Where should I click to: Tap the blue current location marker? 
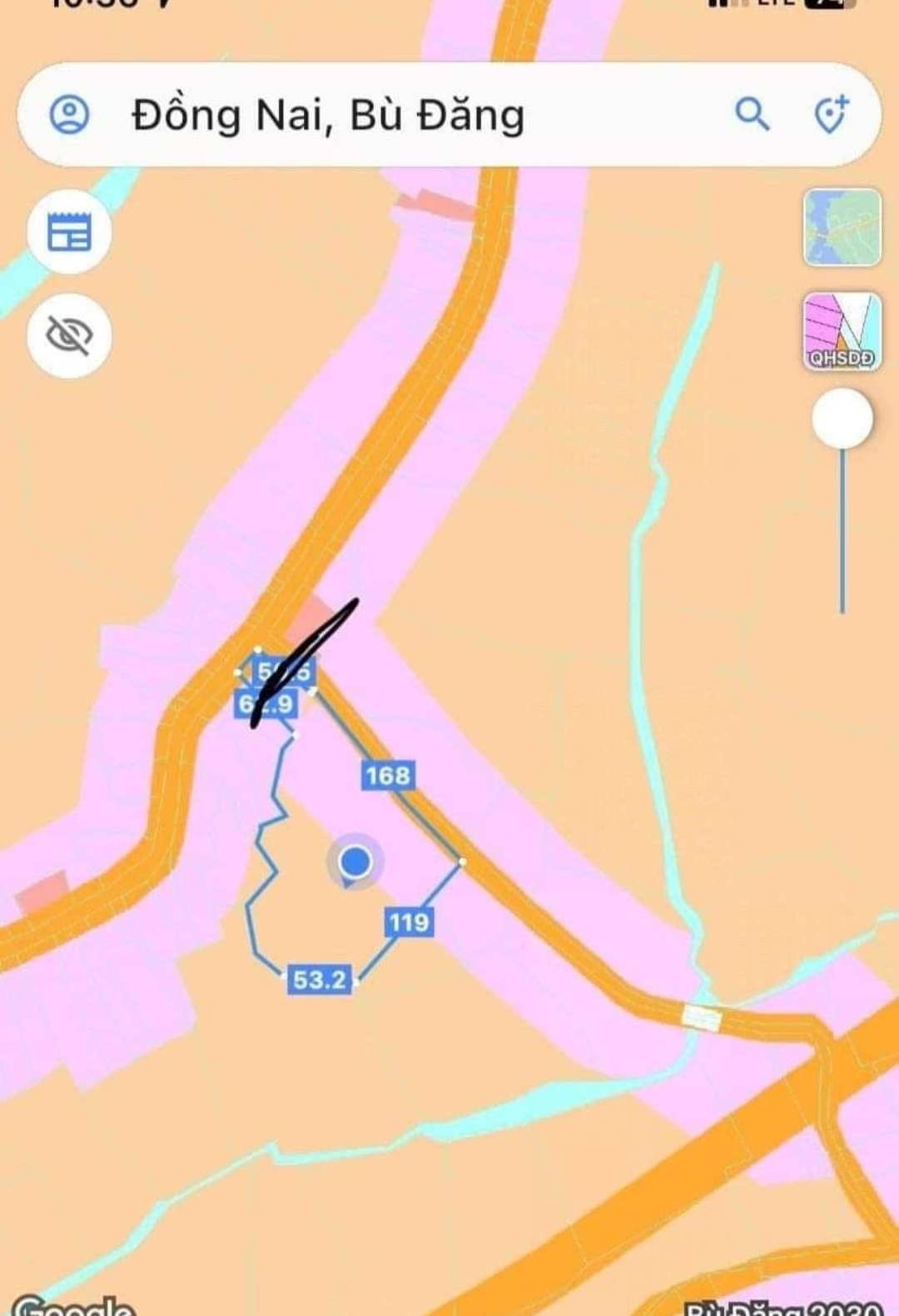pos(356,862)
